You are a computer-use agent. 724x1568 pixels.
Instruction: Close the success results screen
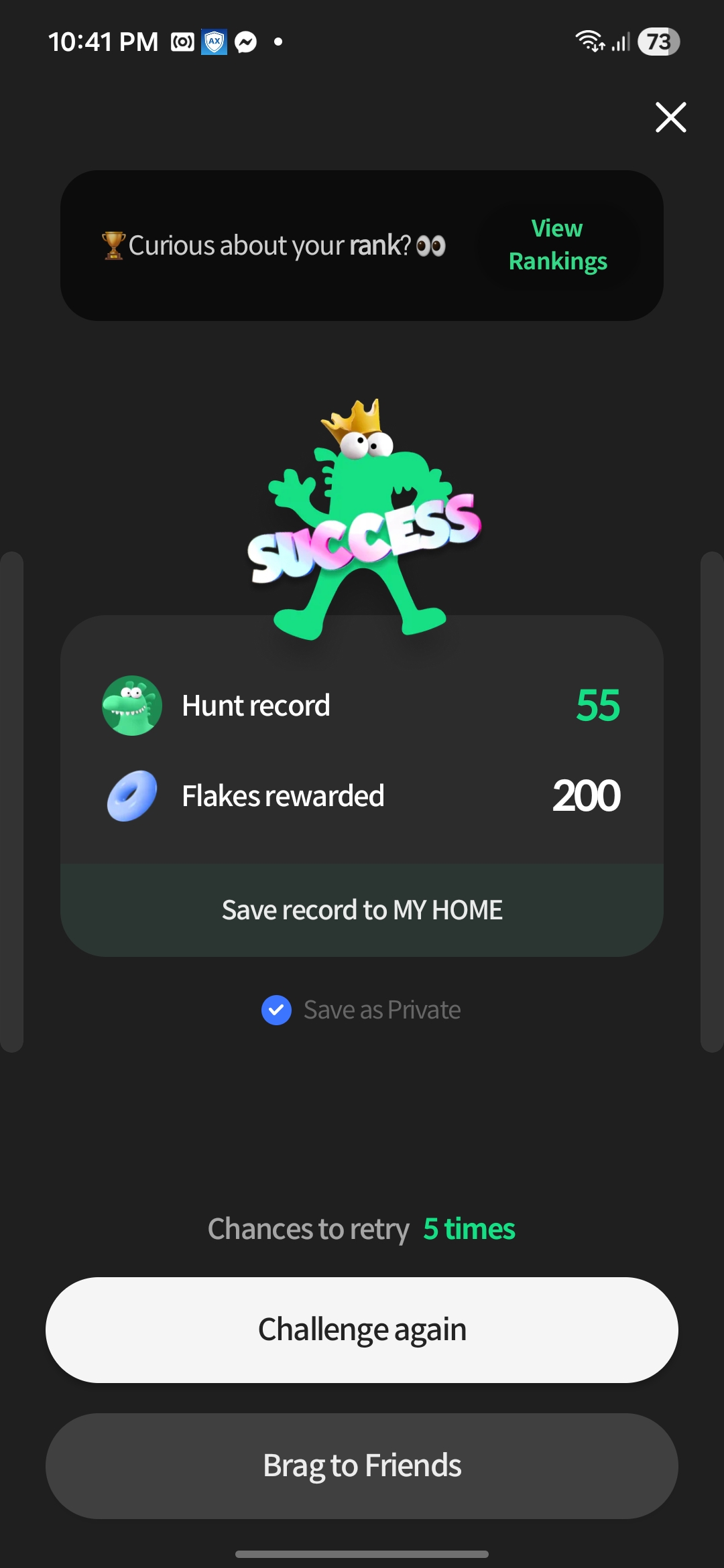click(670, 117)
